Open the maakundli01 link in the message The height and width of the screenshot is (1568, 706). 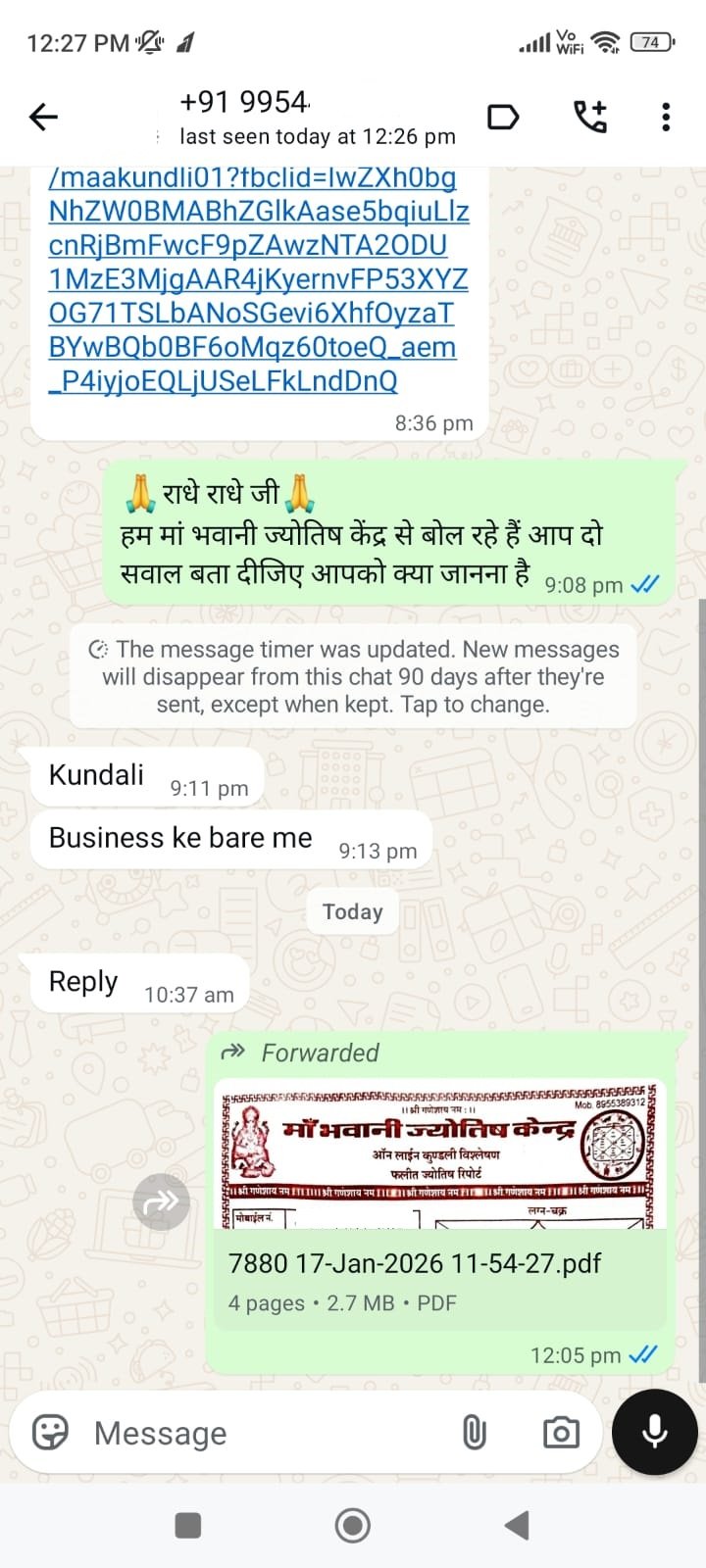coord(257,279)
